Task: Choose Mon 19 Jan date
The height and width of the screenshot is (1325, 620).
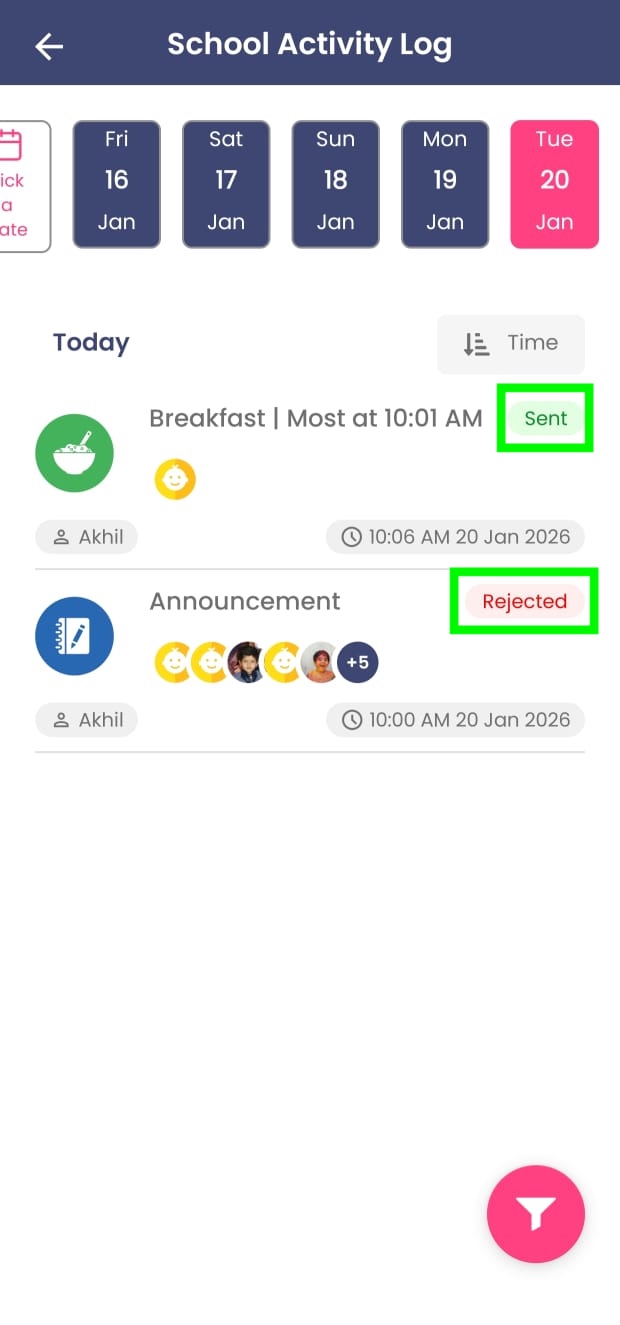Action: [445, 184]
